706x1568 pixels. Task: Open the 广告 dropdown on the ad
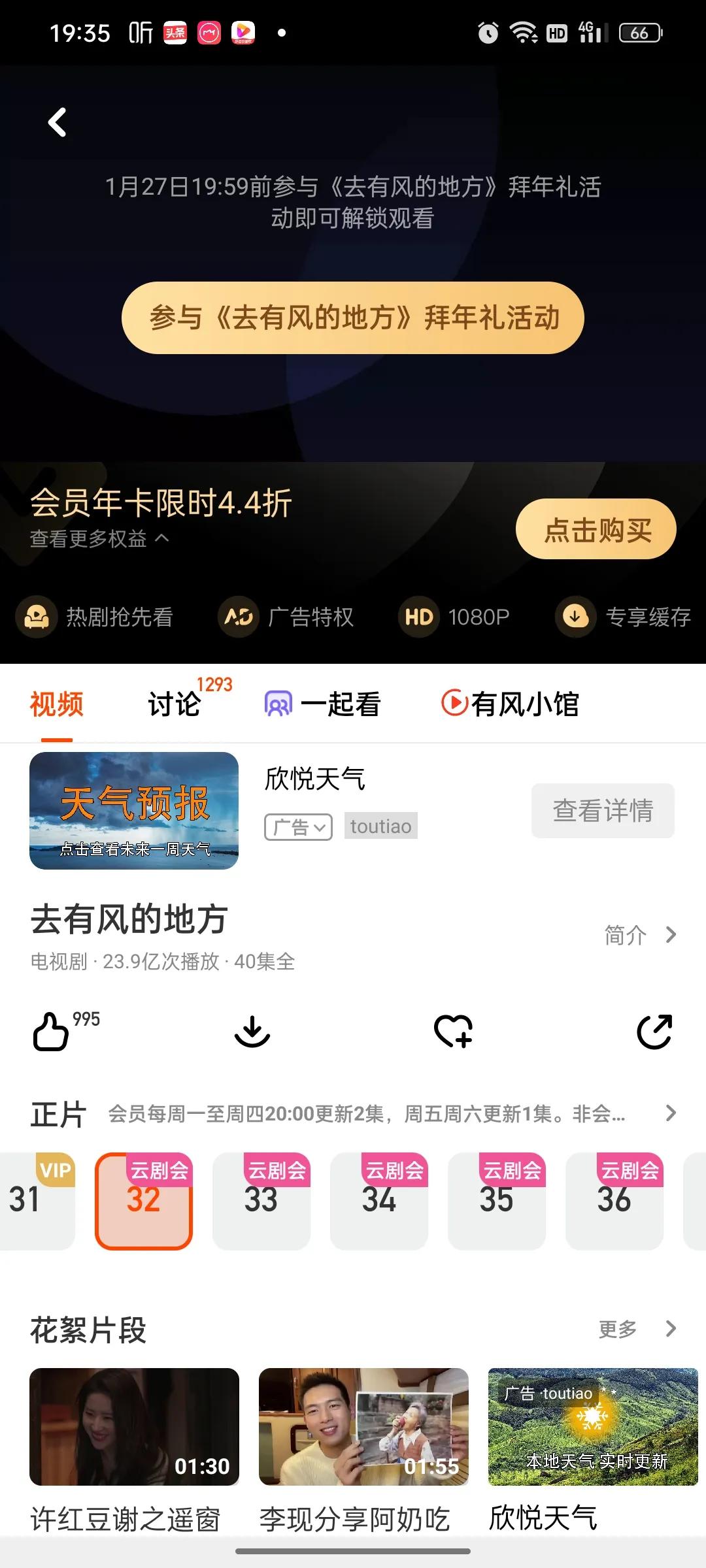click(298, 827)
